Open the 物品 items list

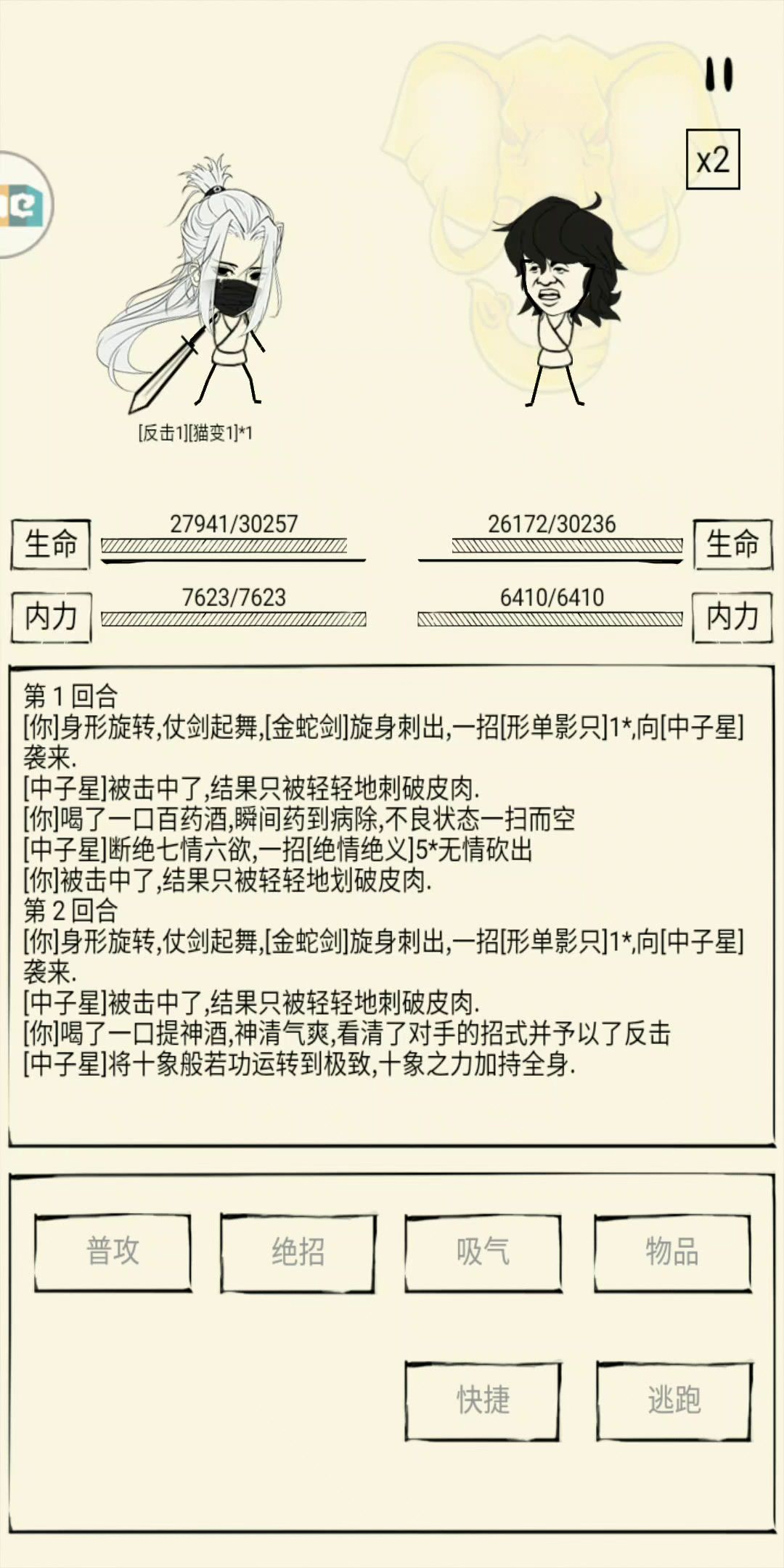tap(672, 1252)
